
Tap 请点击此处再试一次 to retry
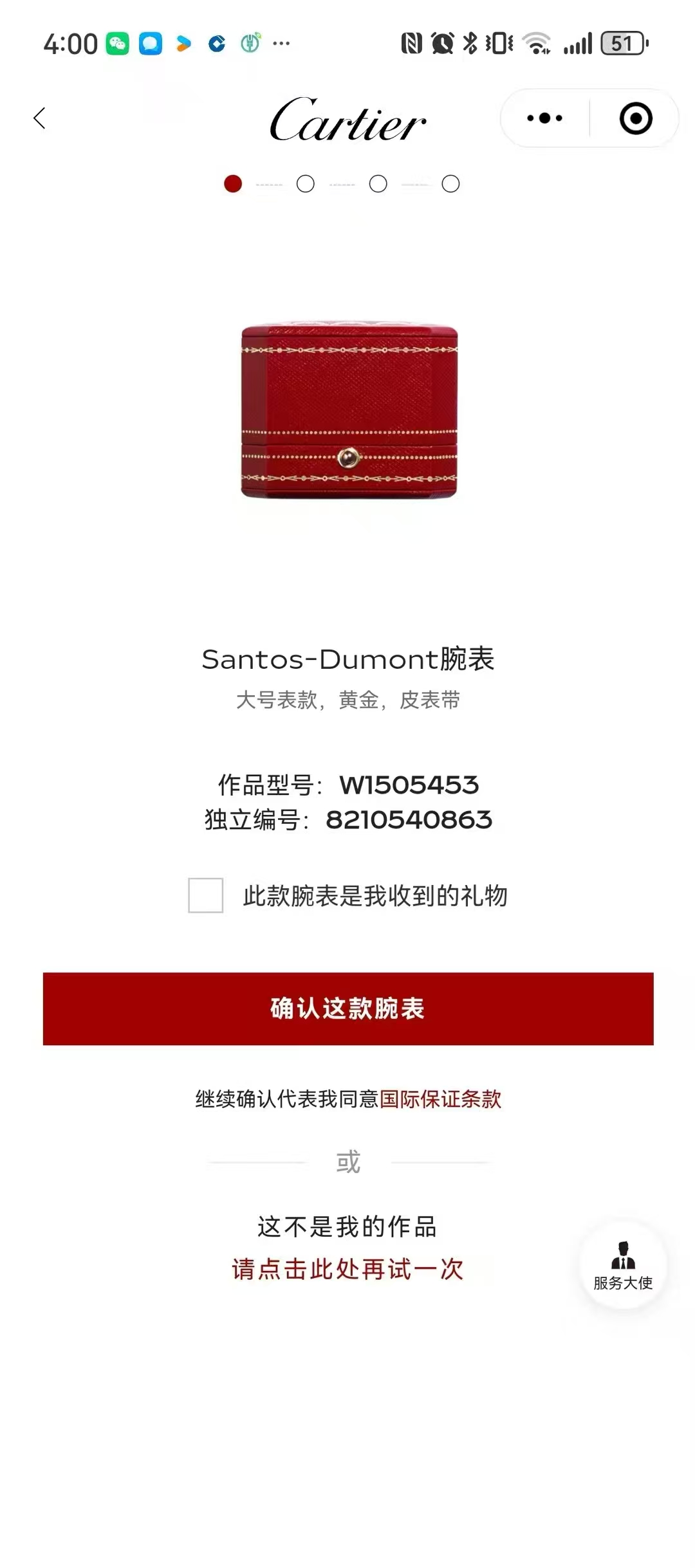tap(347, 1269)
